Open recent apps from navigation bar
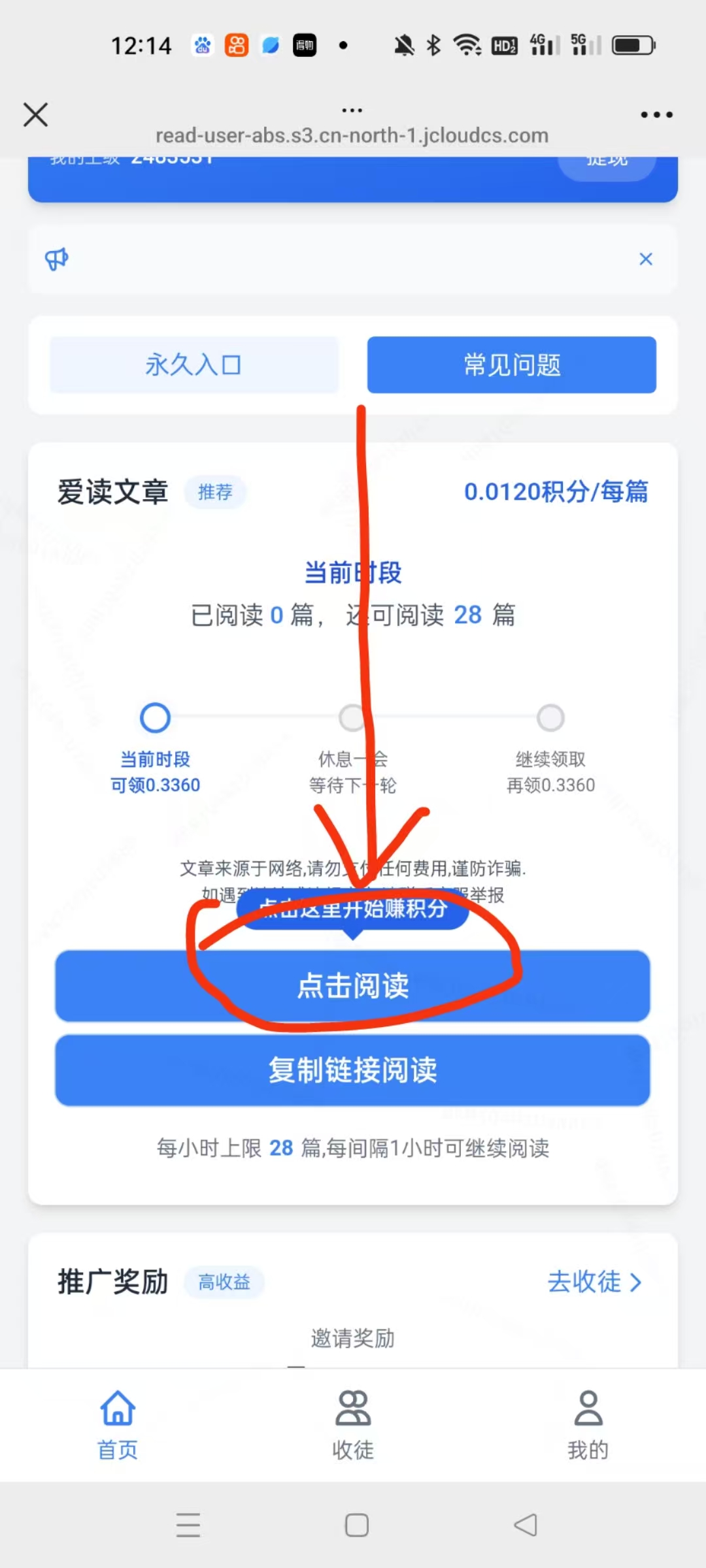 (x=188, y=1525)
